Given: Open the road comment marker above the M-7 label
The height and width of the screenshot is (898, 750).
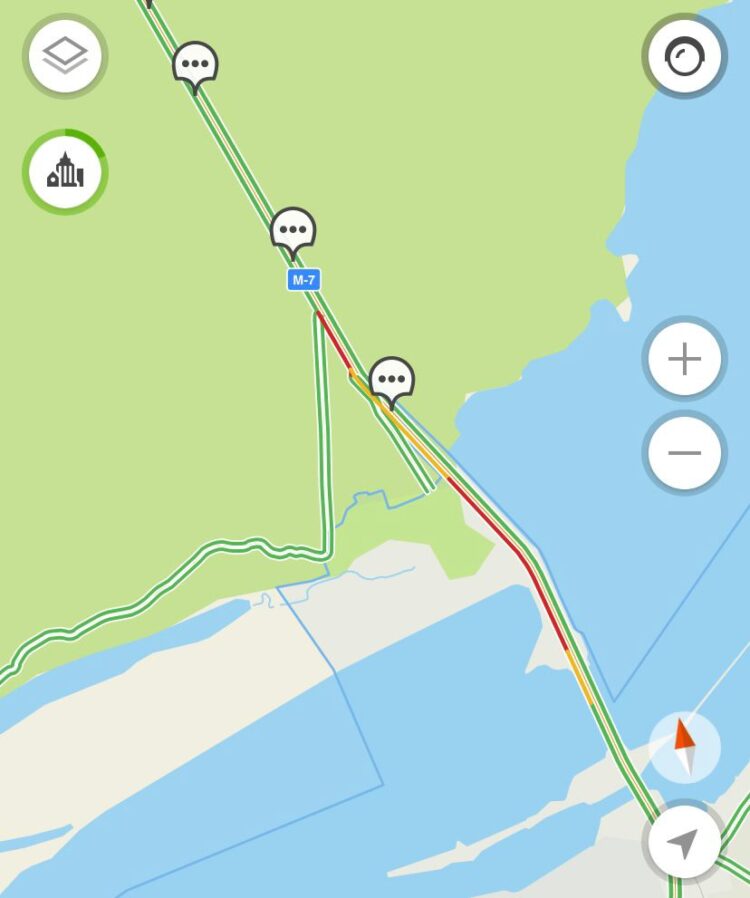Looking at the screenshot, I should [293, 230].
